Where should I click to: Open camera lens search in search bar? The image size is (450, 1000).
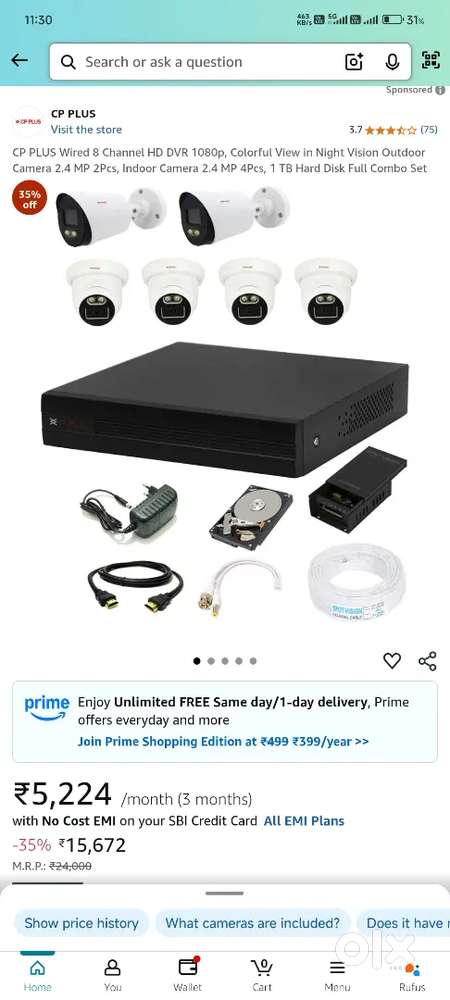354,62
